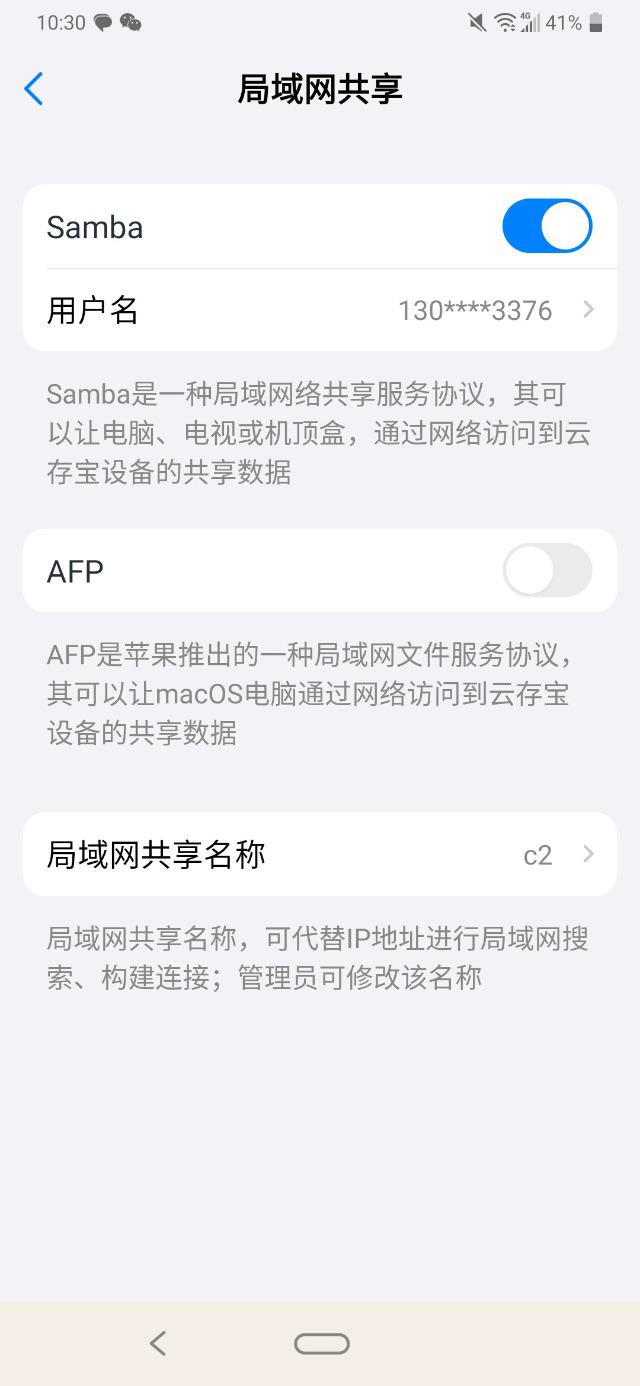Image resolution: width=640 pixels, height=1386 pixels.
Task: Open the 用户名 row
Action: tap(320, 310)
